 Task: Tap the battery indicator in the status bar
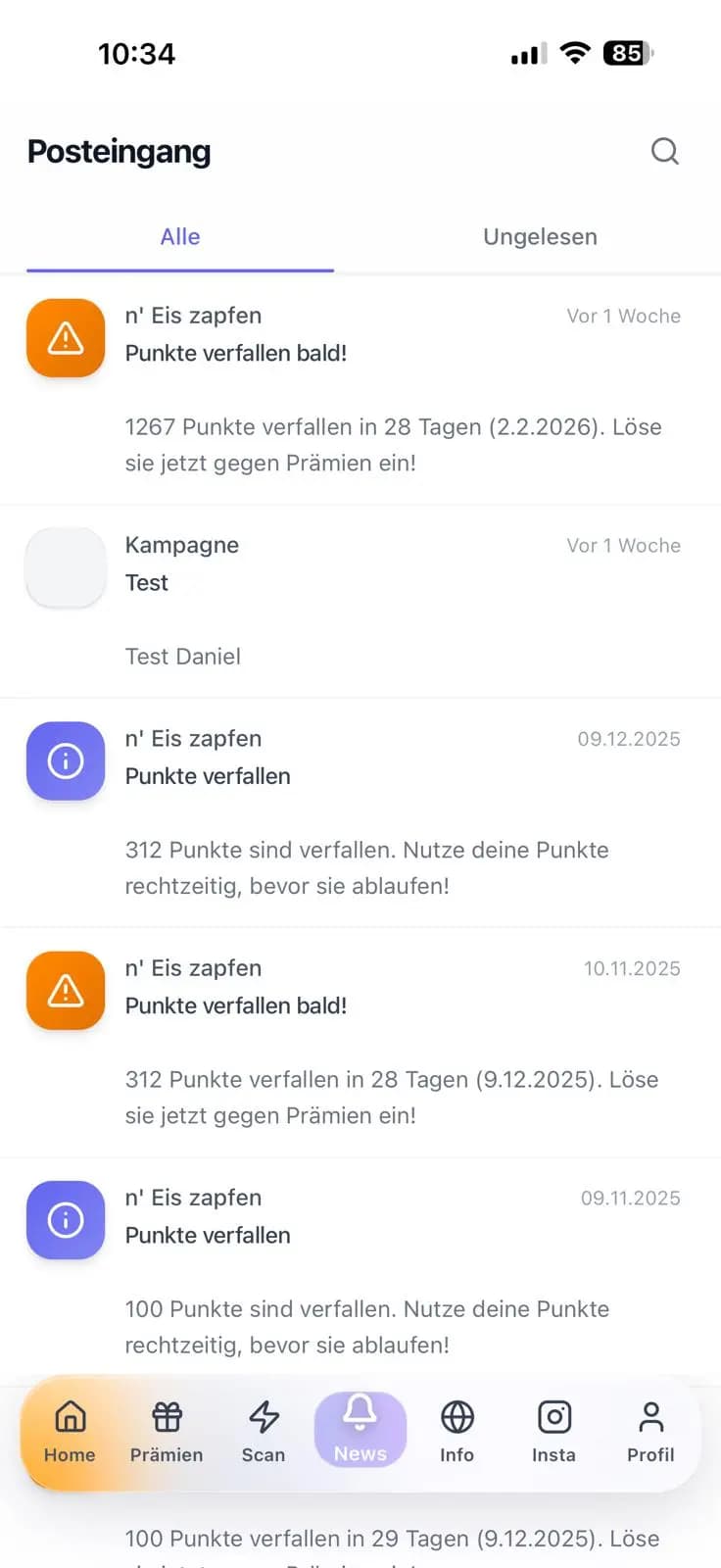pos(627,53)
